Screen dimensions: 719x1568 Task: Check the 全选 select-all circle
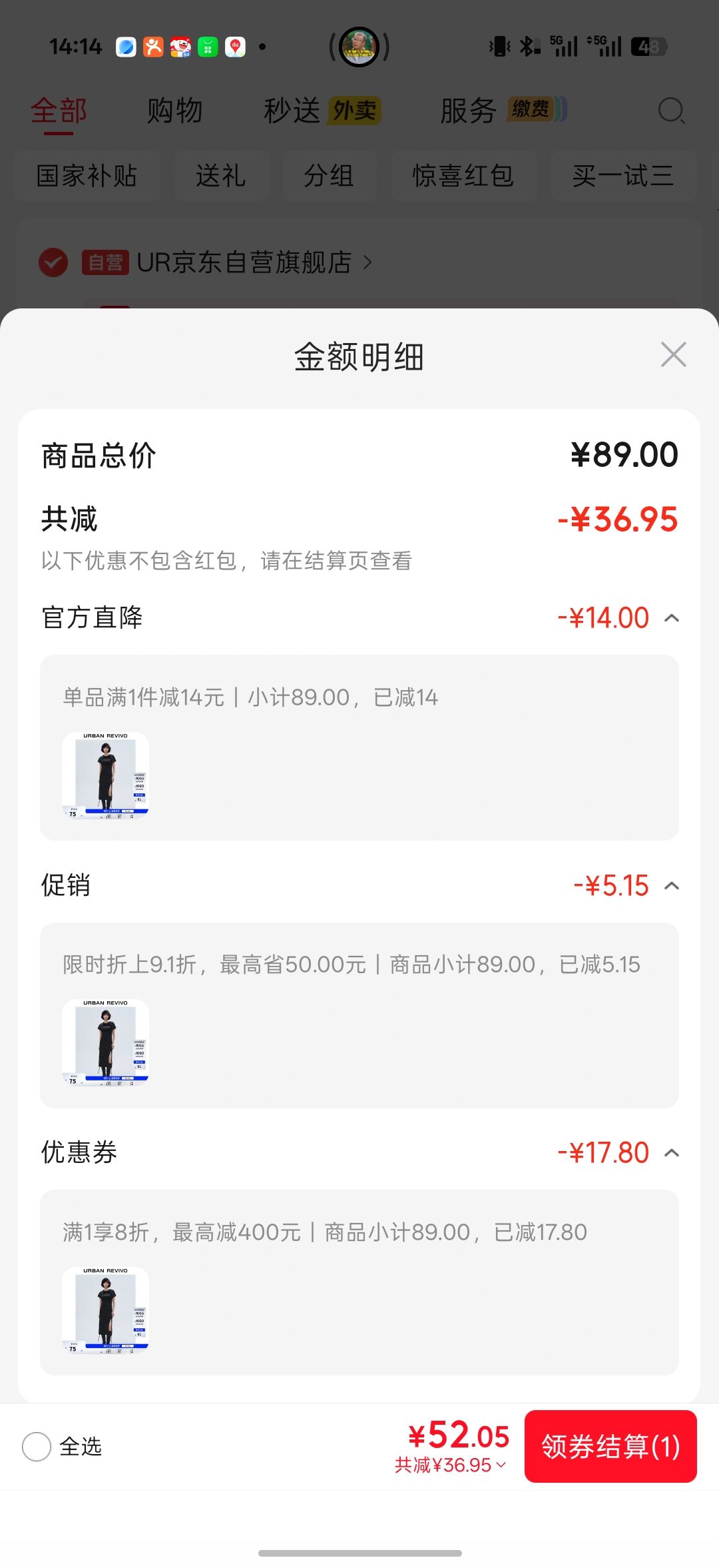37,1447
